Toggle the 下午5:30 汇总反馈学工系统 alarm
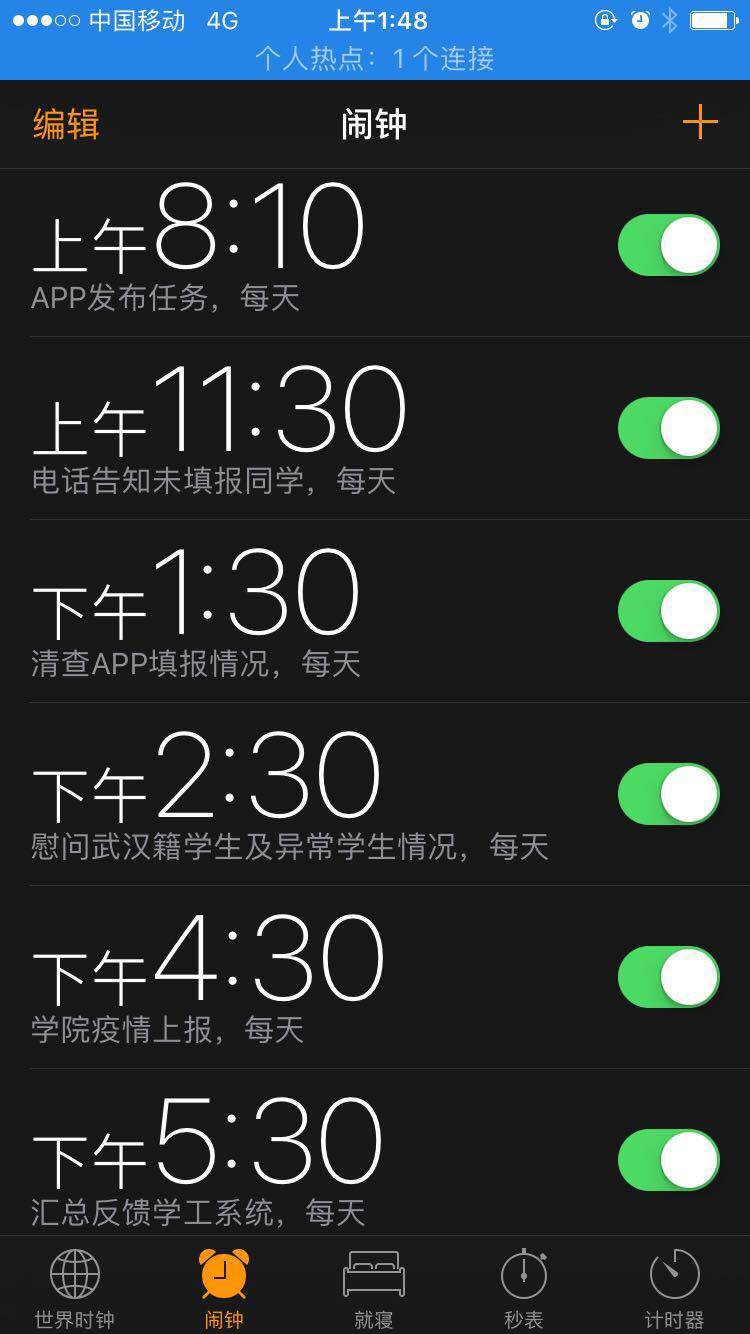The height and width of the screenshot is (1334, 750). (x=668, y=1160)
